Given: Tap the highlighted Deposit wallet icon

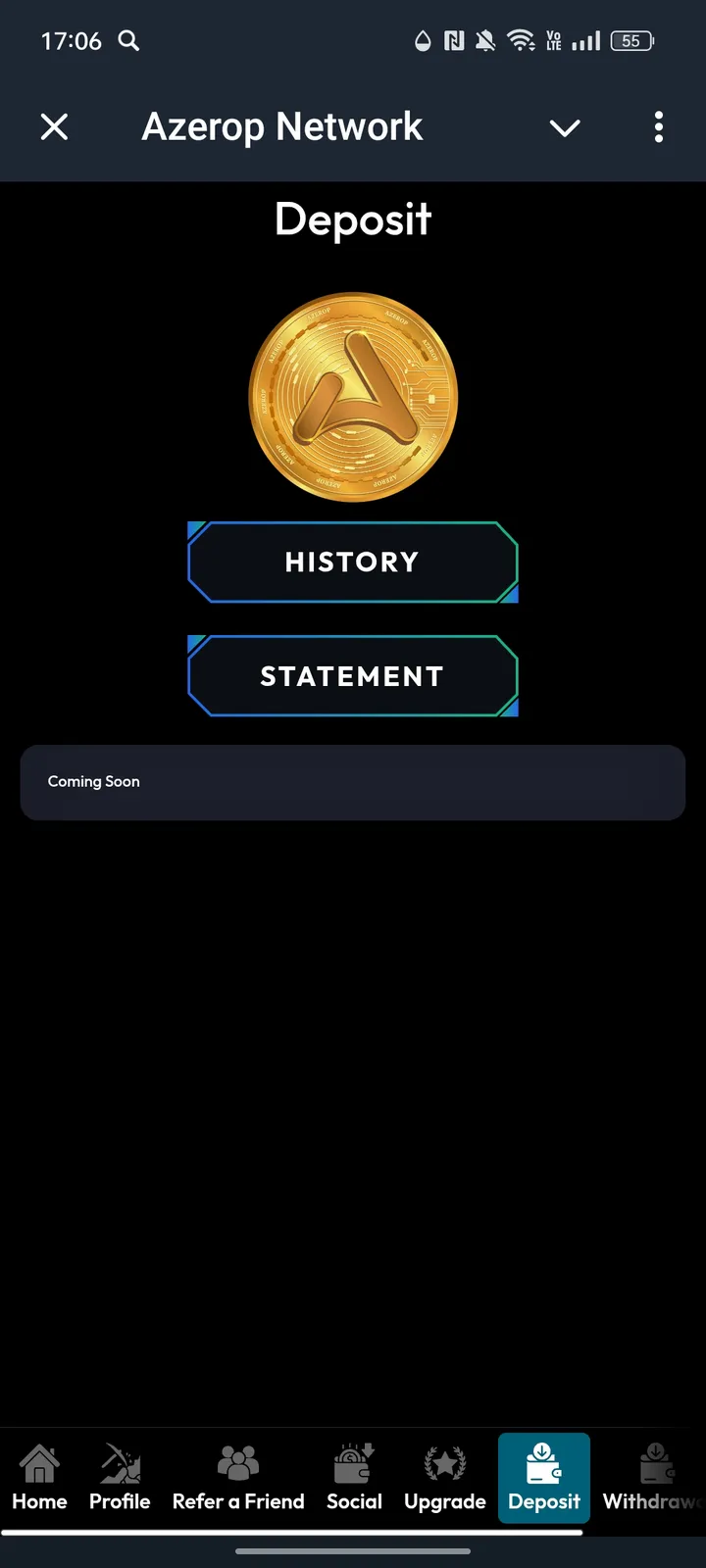Looking at the screenshot, I should point(544,1463).
